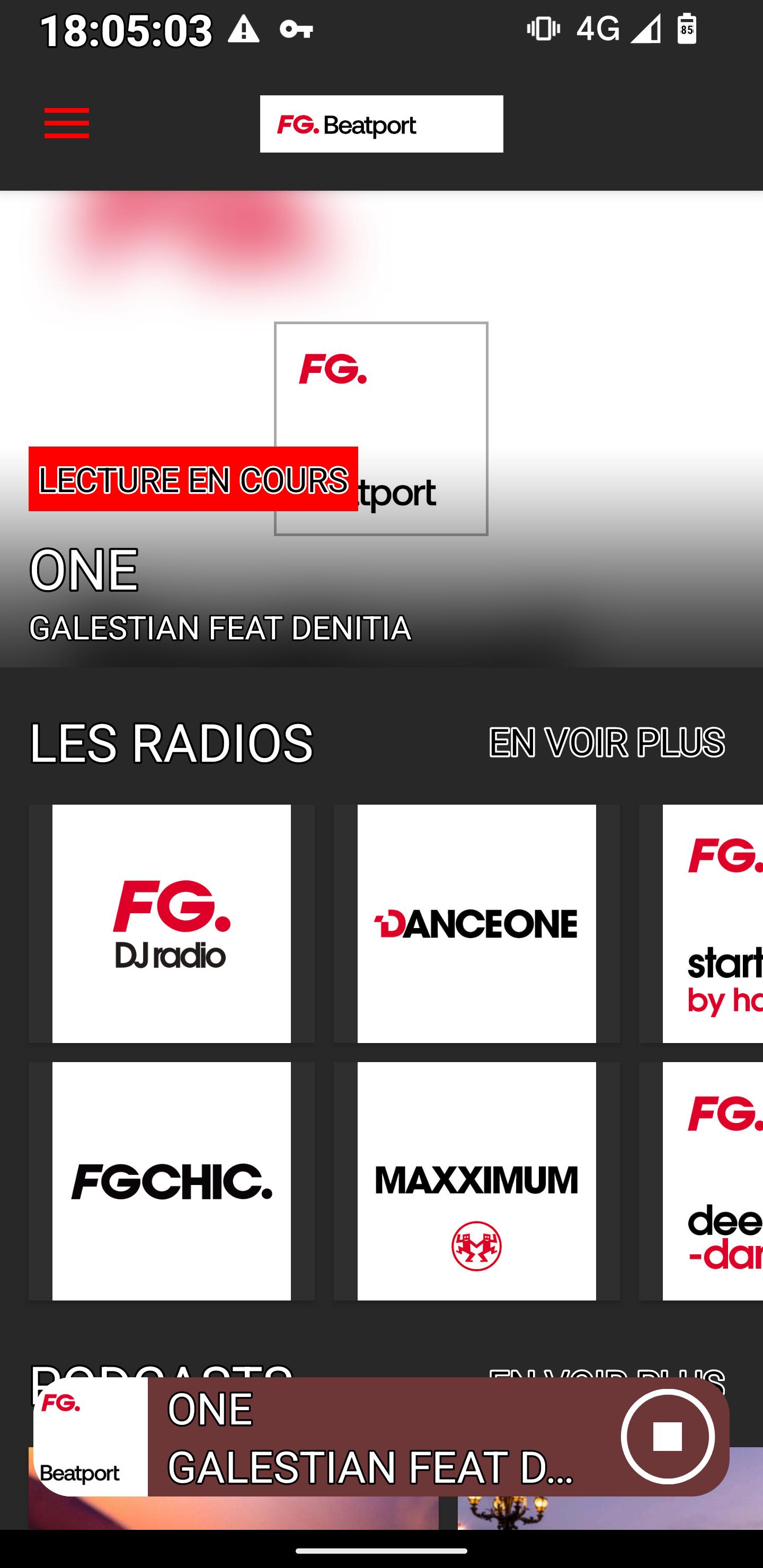Open EN VOIR PLUS next to Les Radios
The image size is (763, 1568).
(x=606, y=743)
